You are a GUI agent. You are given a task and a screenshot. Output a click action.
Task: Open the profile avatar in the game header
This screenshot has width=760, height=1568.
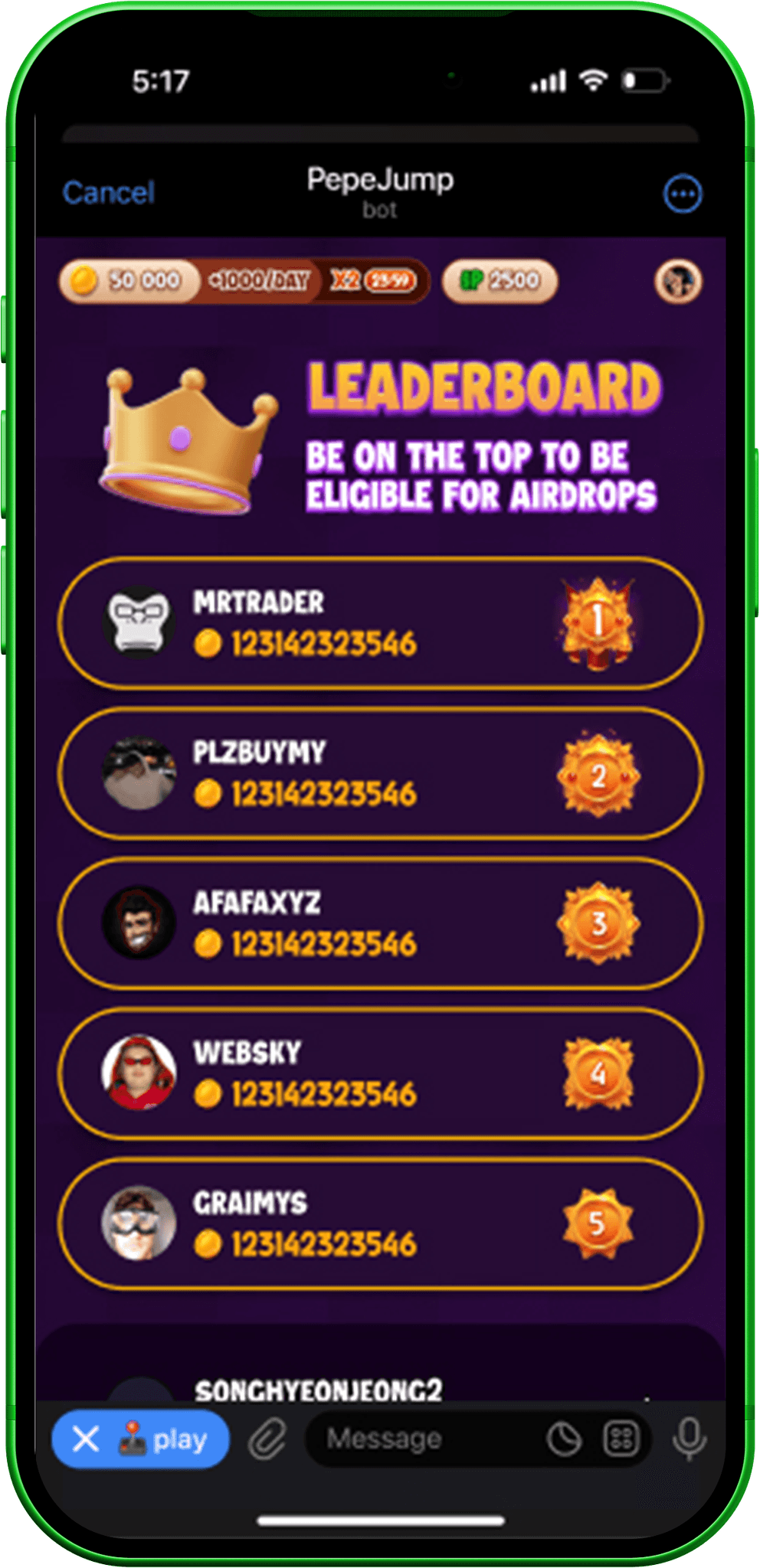point(678,281)
